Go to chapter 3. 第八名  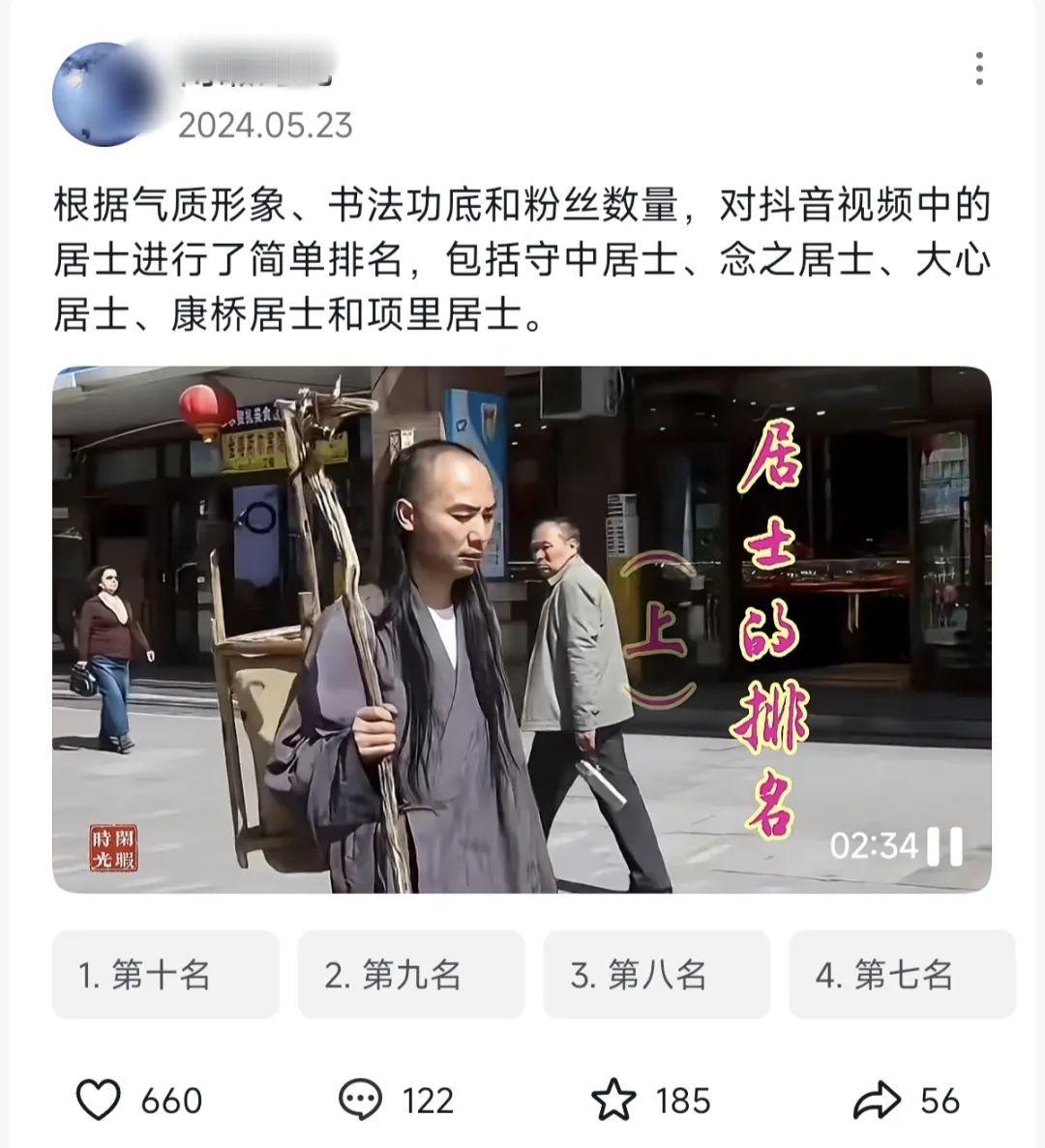point(656,975)
